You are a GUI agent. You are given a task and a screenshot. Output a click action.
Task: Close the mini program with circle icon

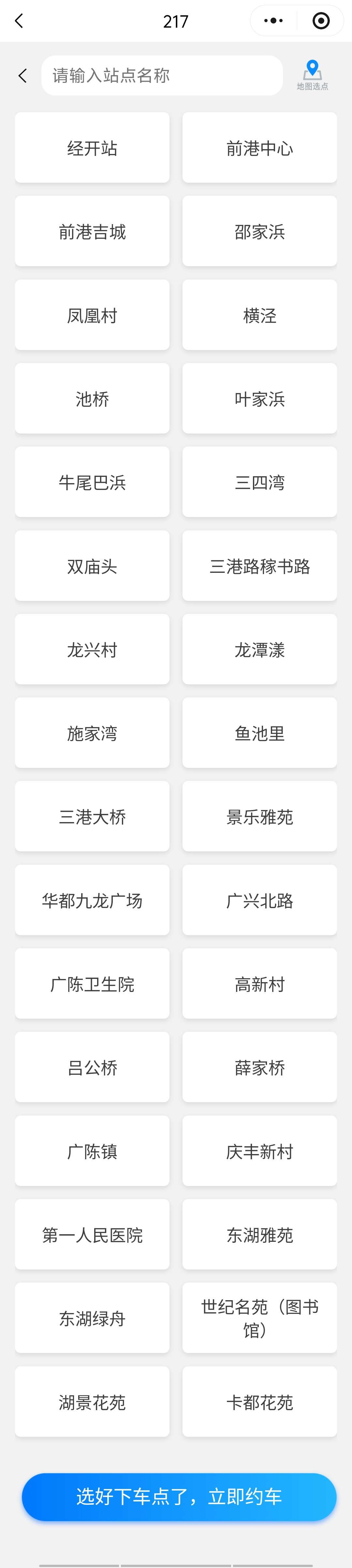[320, 21]
